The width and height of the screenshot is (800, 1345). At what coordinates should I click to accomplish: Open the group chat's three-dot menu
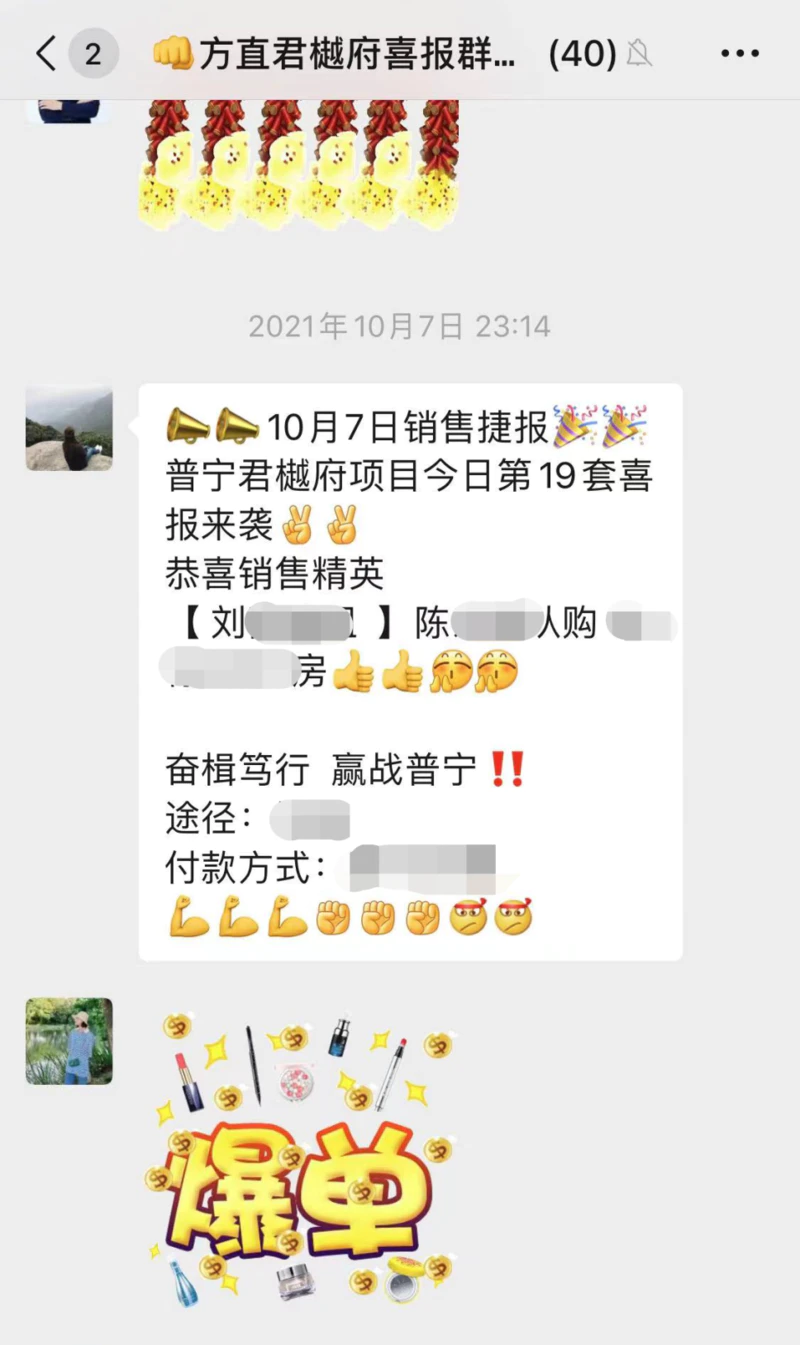pyautogui.click(x=740, y=54)
